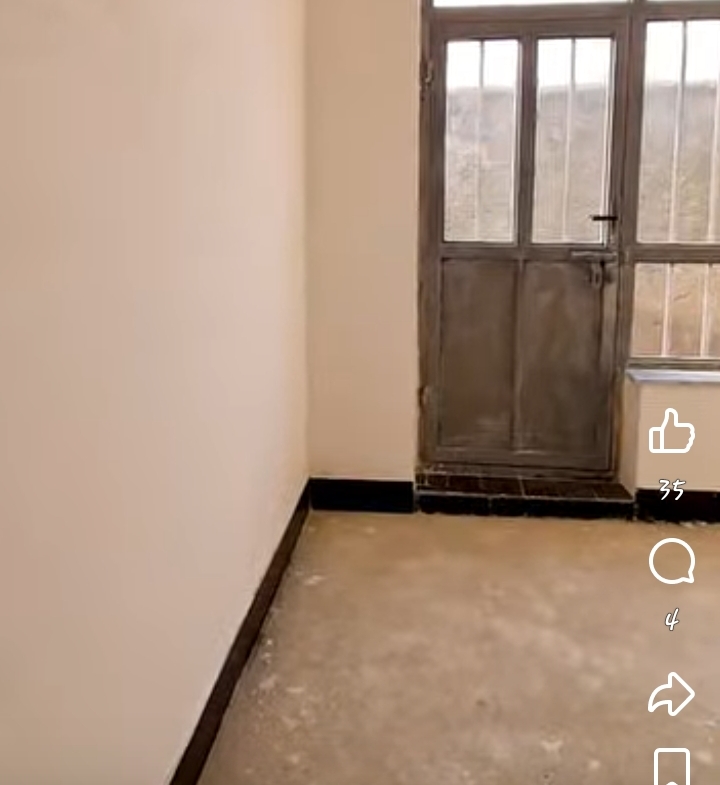The width and height of the screenshot is (720, 785).
Task: Like this video with the thumbs-up icon
Action: [x=671, y=432]
